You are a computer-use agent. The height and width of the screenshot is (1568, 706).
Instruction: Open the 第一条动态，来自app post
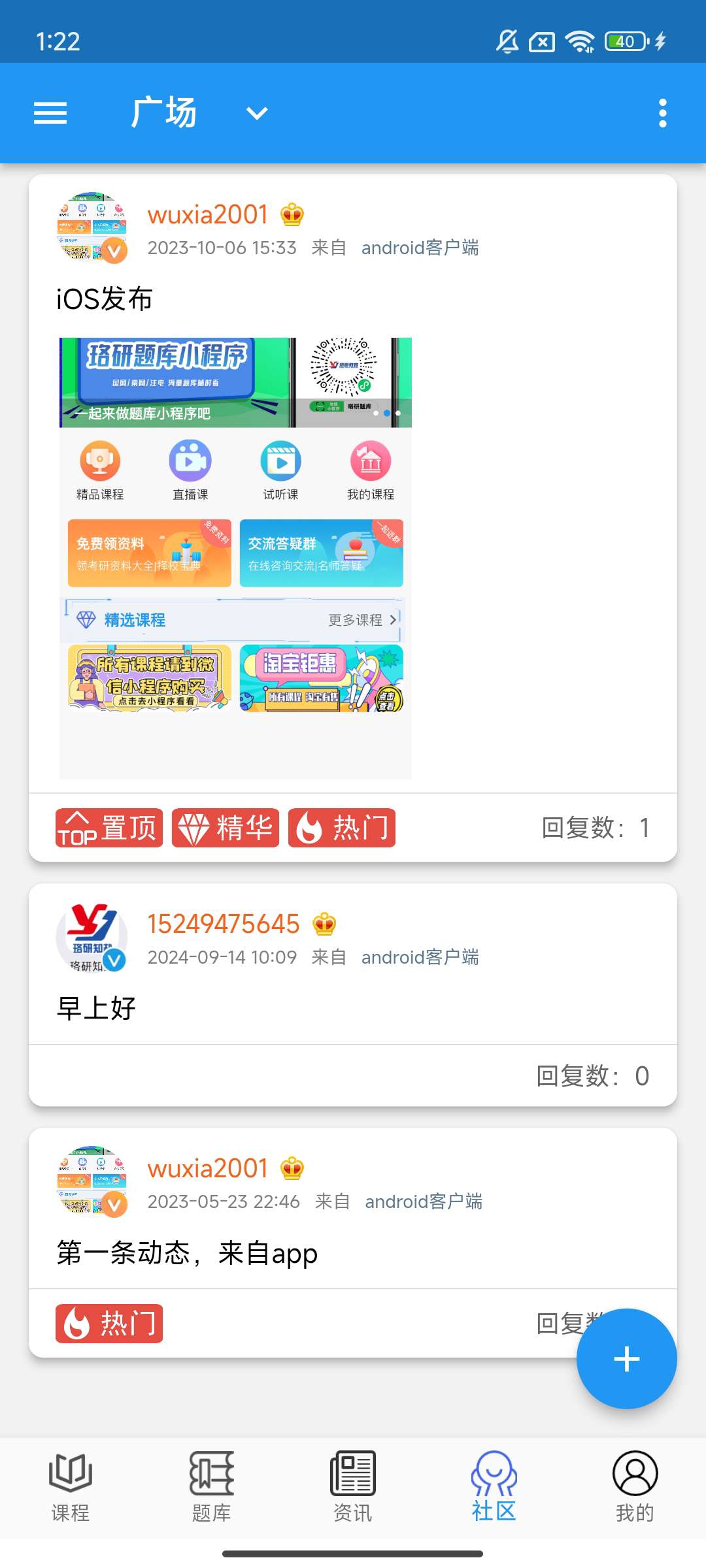pyautogui.click(x=187, y=1253)
